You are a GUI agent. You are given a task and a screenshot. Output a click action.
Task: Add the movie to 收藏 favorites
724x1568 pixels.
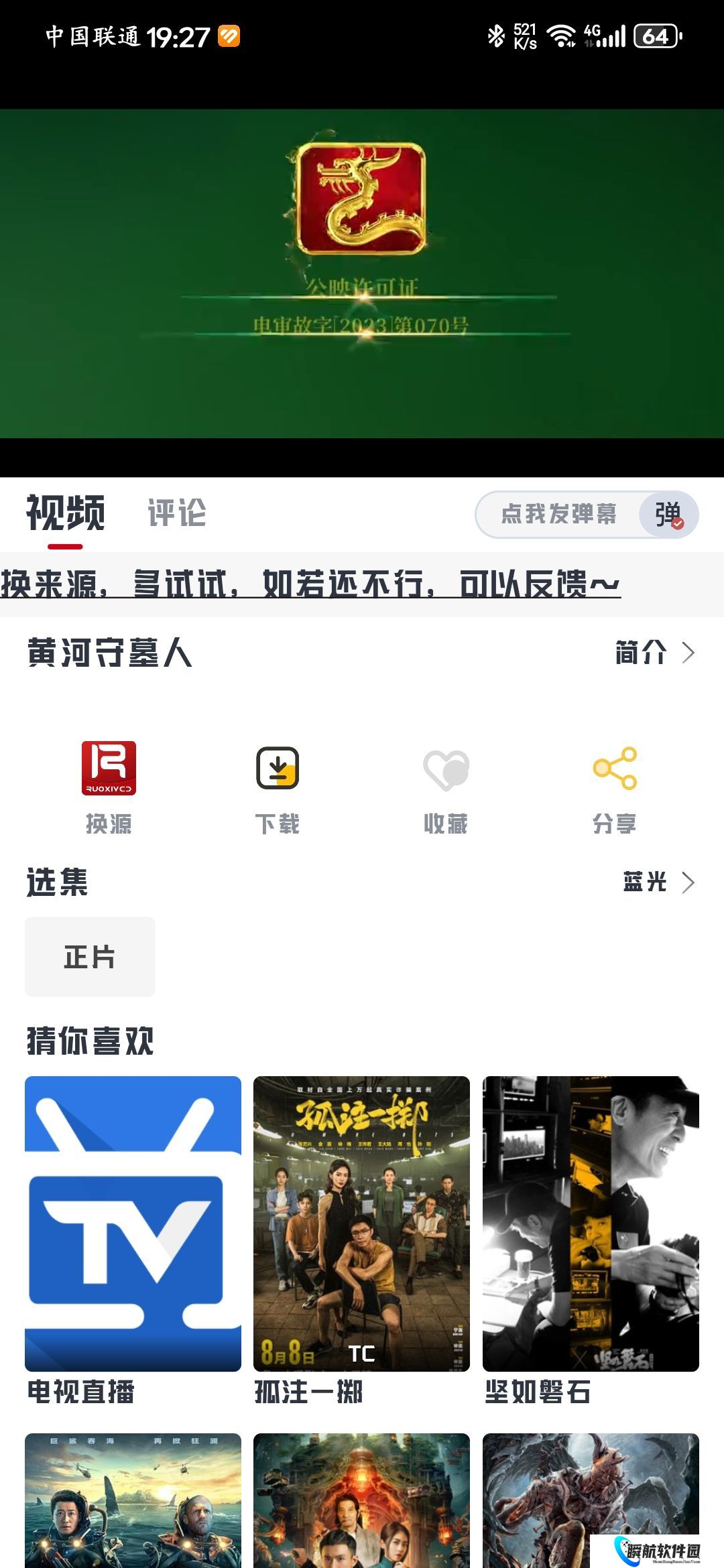[x=446, y=787]
